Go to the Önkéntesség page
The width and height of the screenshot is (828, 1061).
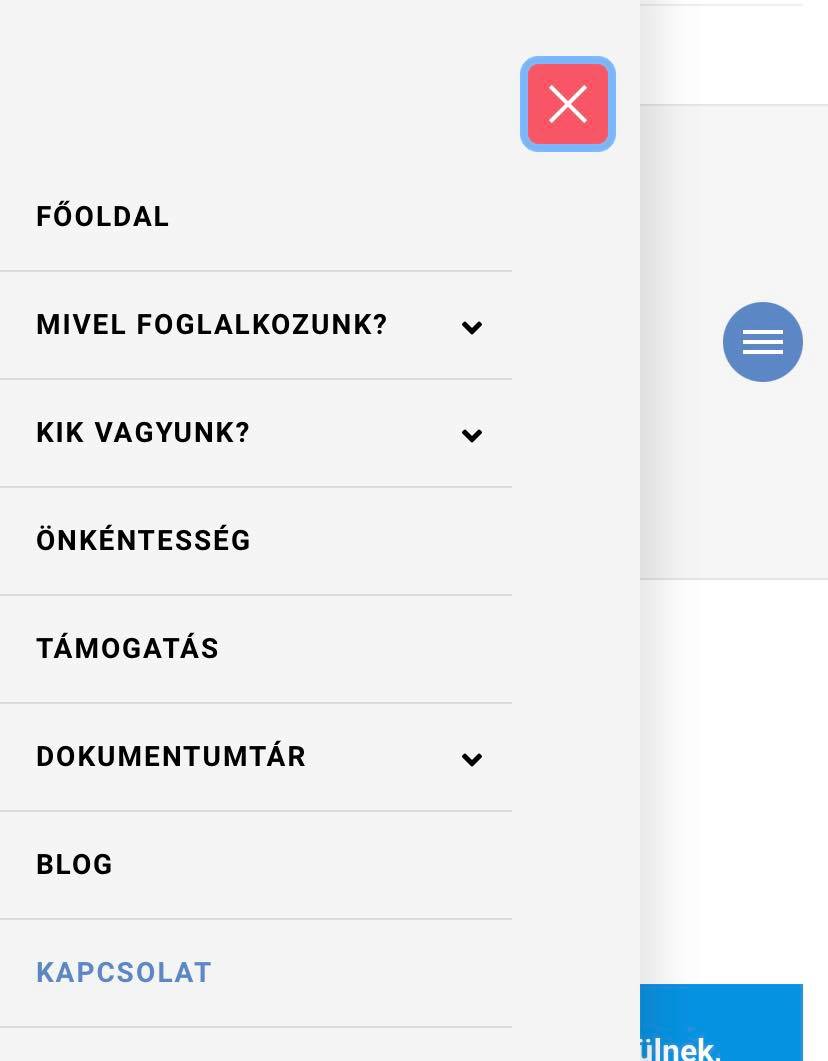(143, 541)
